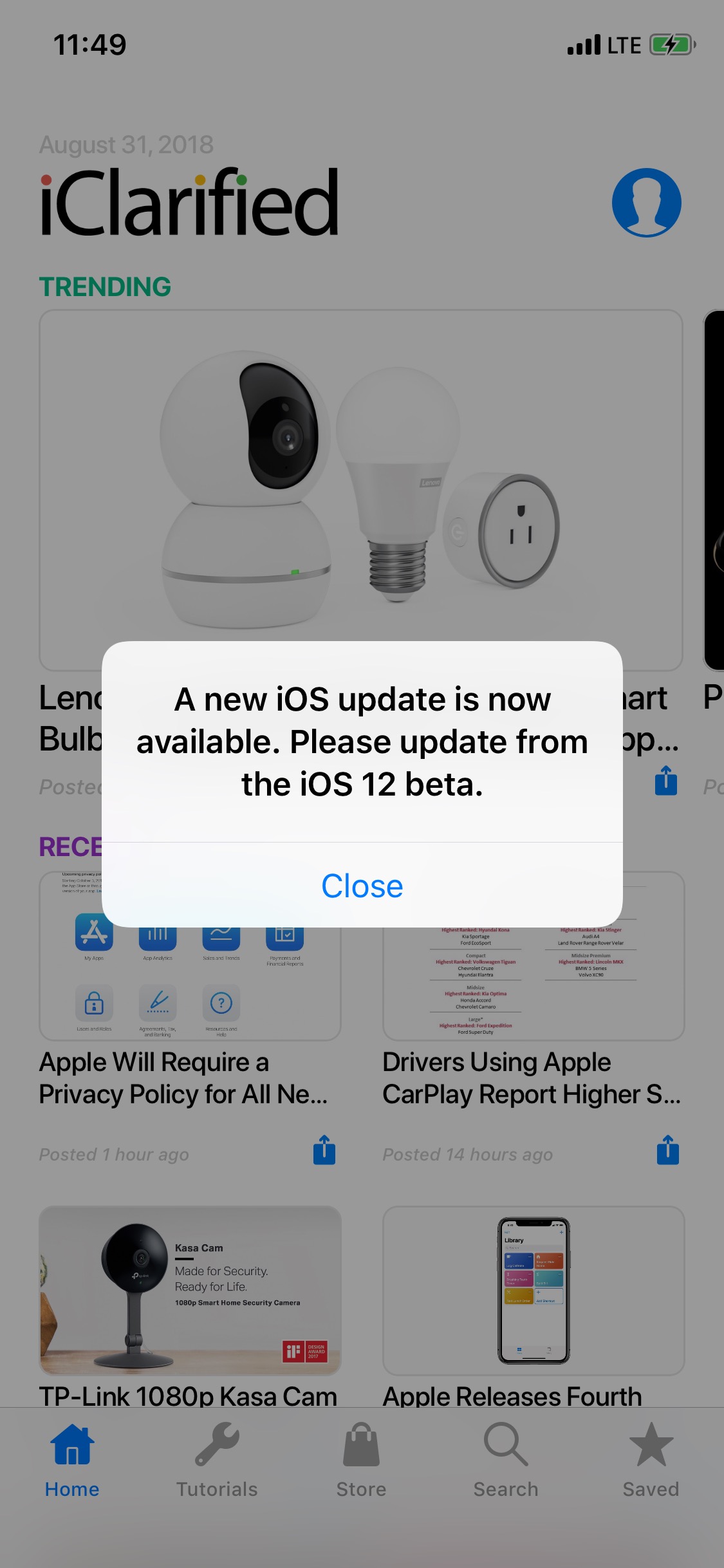This screenshot has width=724, height=1568.
Task: Open the user profile icon
Action: 646,203
